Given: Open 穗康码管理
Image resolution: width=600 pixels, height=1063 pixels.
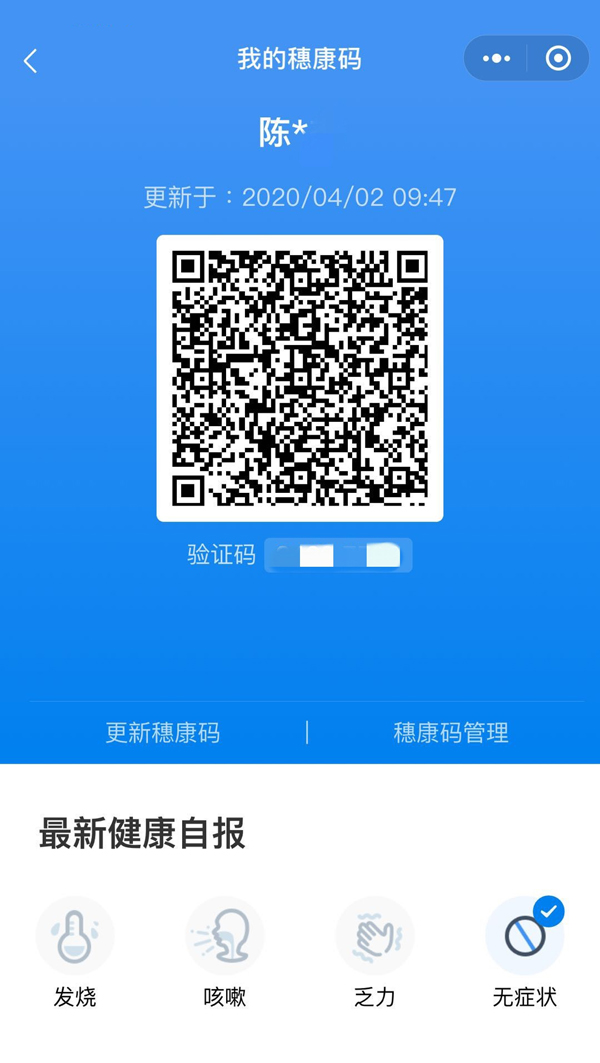Looking at the screenshot, I should click(451, 733).
